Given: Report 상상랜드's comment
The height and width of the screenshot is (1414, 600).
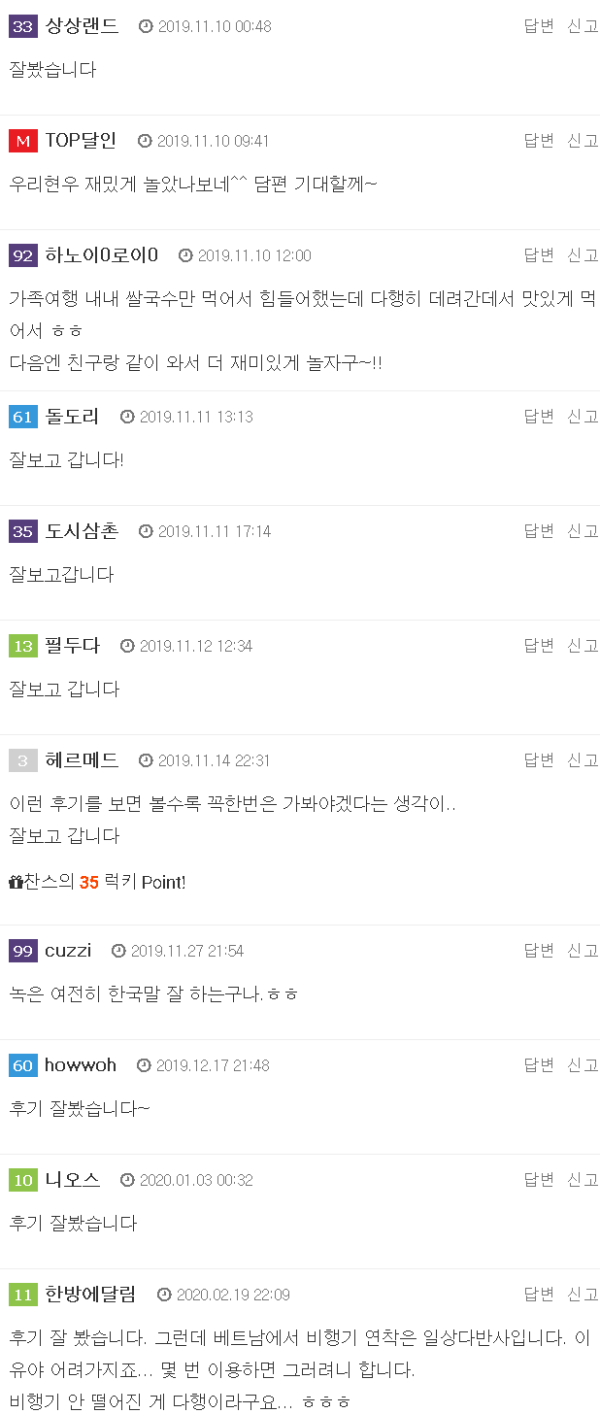Looking at the screenshot, I should click(582, 26).
